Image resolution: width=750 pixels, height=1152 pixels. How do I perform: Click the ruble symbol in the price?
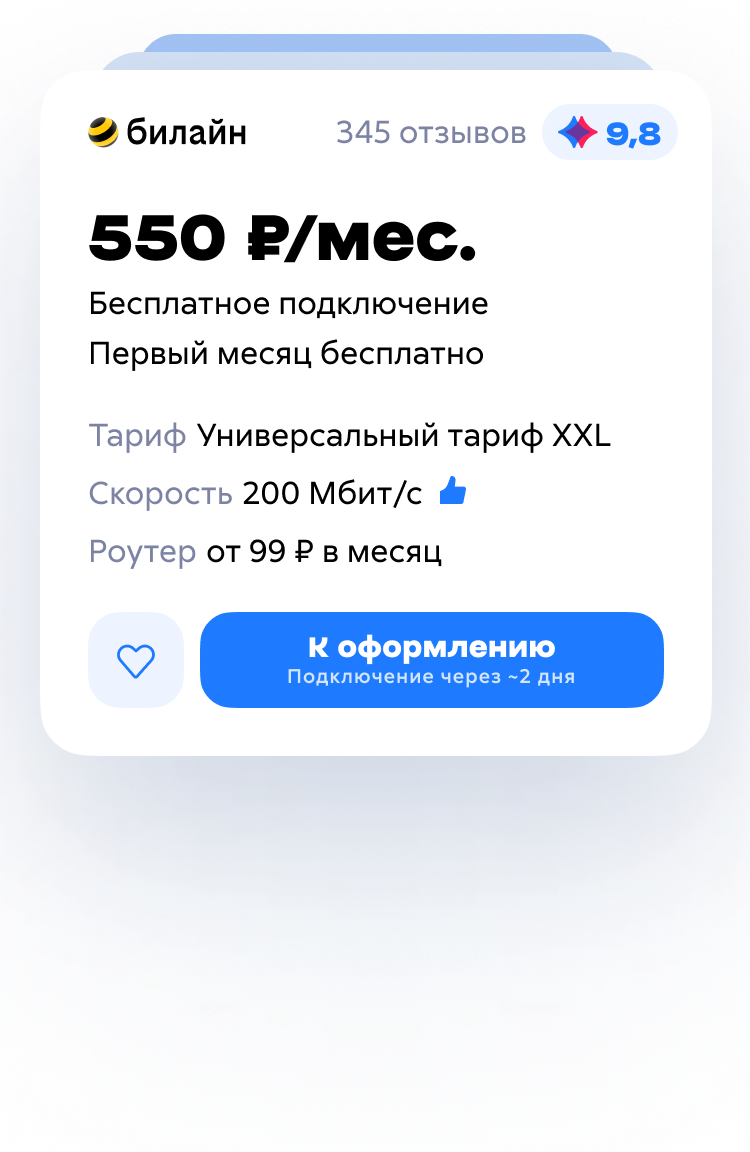(264, 239)
